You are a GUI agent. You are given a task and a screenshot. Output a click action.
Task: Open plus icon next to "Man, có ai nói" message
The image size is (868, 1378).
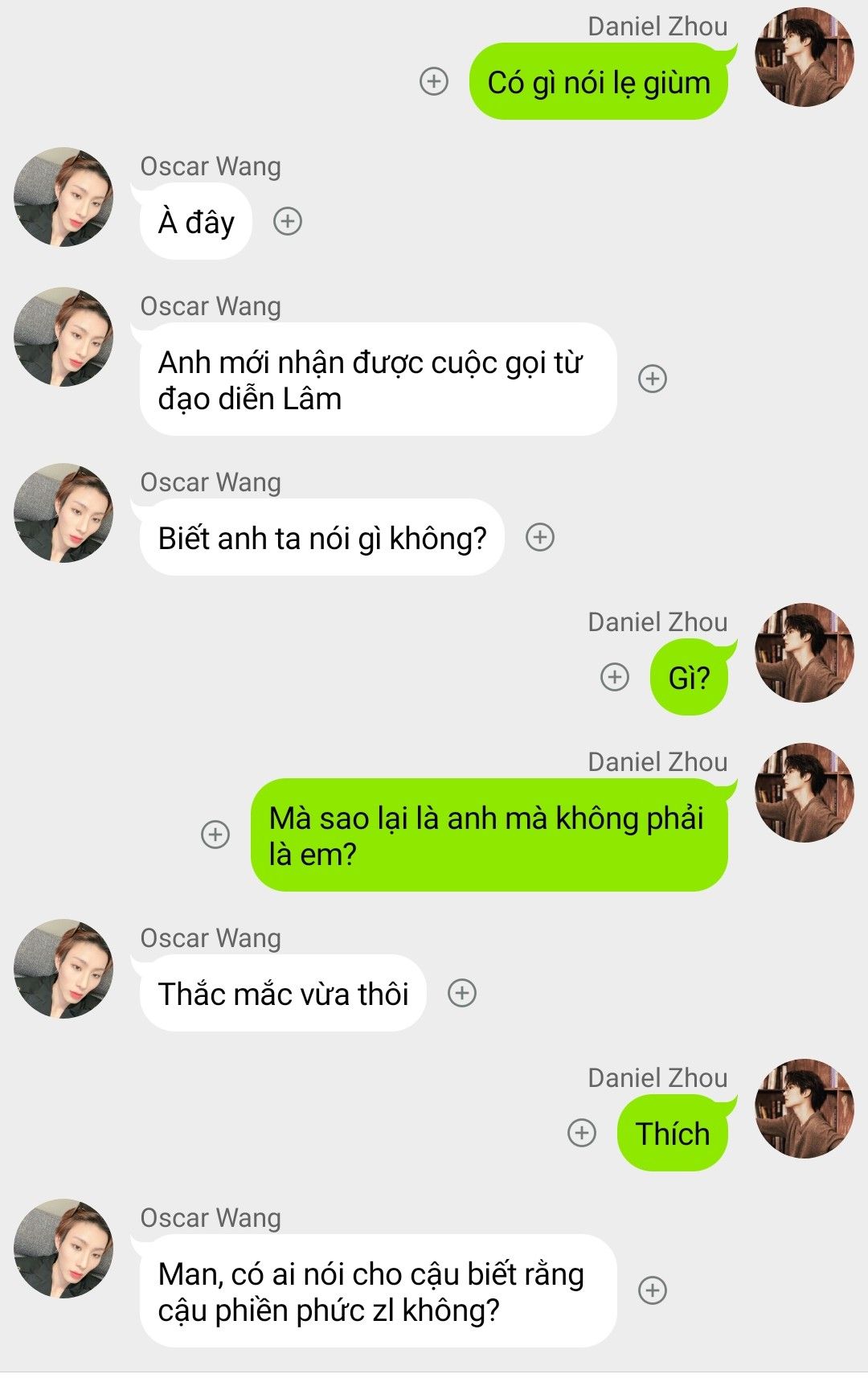[652, 1290]
